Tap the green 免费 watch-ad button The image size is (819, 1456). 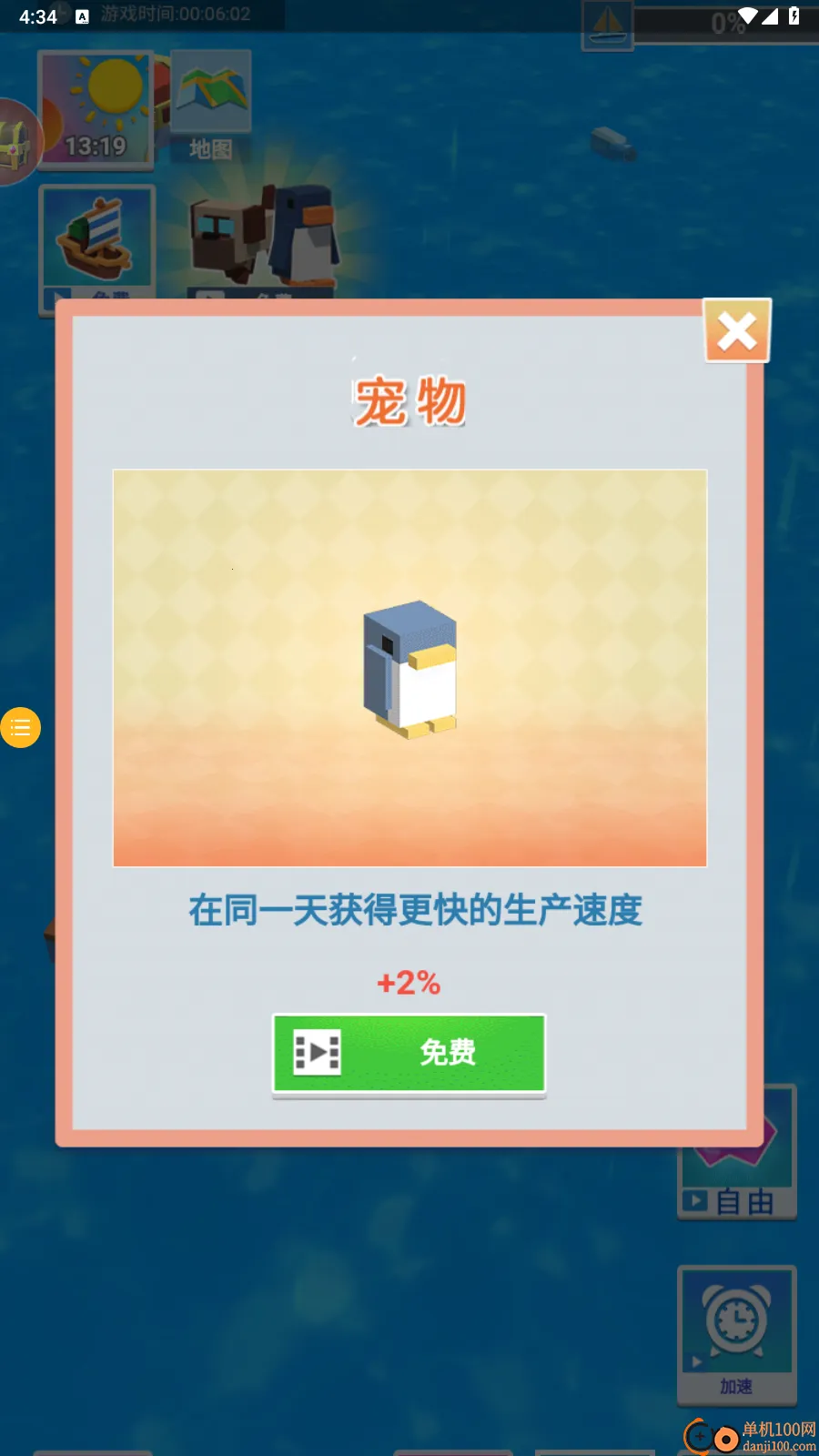click(x=409, y=1053)
